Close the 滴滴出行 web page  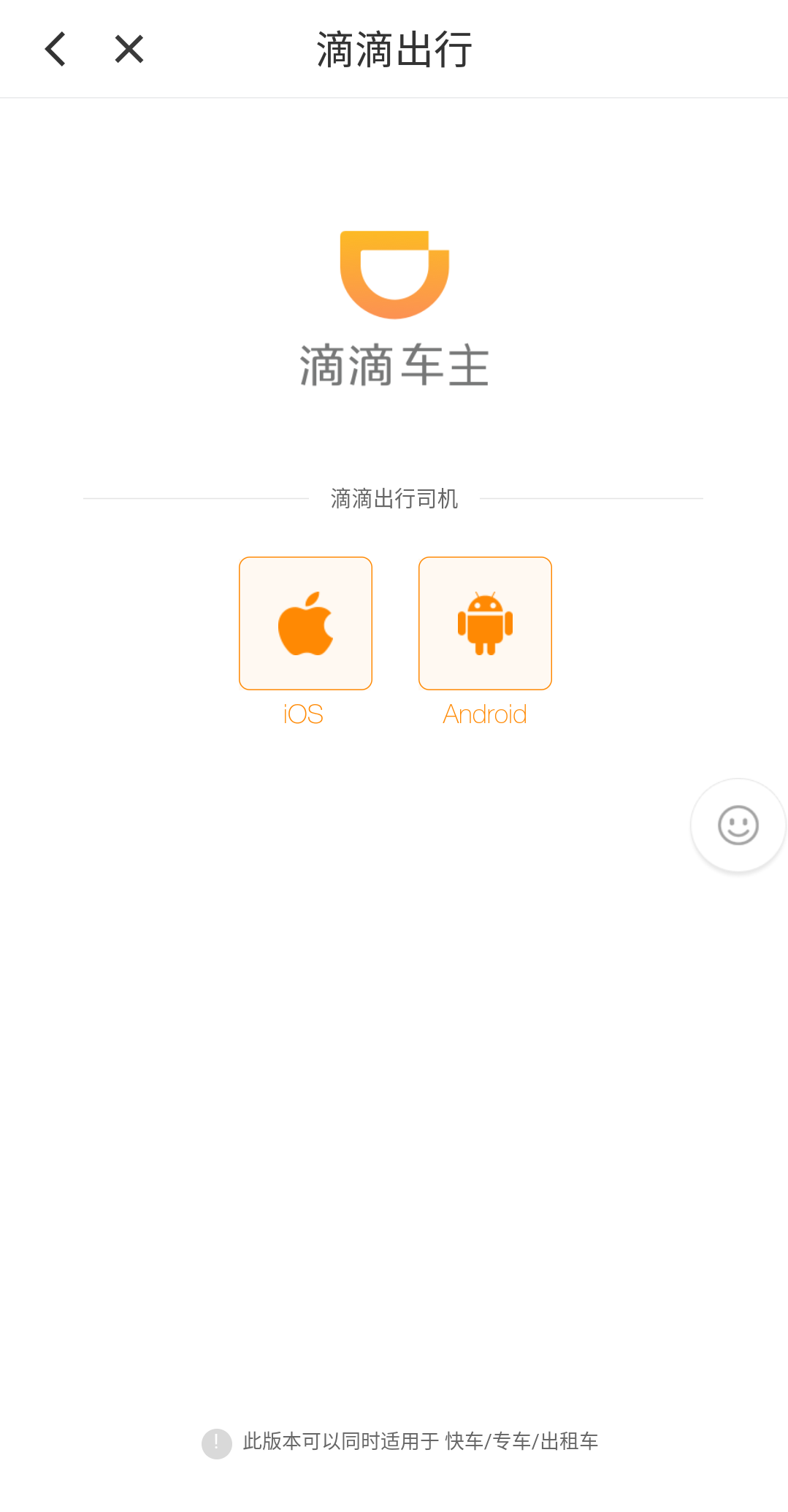pyautogui.click(x=129, y=50)
